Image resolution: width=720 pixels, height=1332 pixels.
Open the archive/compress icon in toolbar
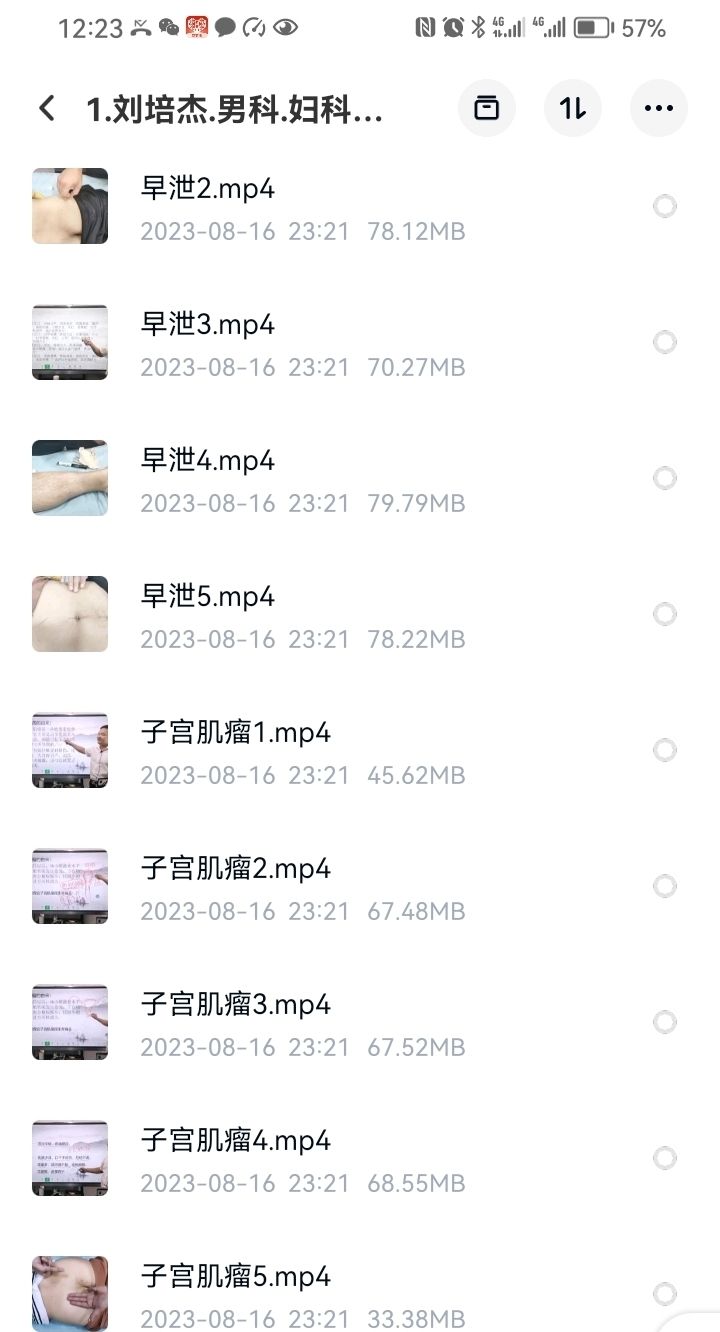tap(487, 108)
